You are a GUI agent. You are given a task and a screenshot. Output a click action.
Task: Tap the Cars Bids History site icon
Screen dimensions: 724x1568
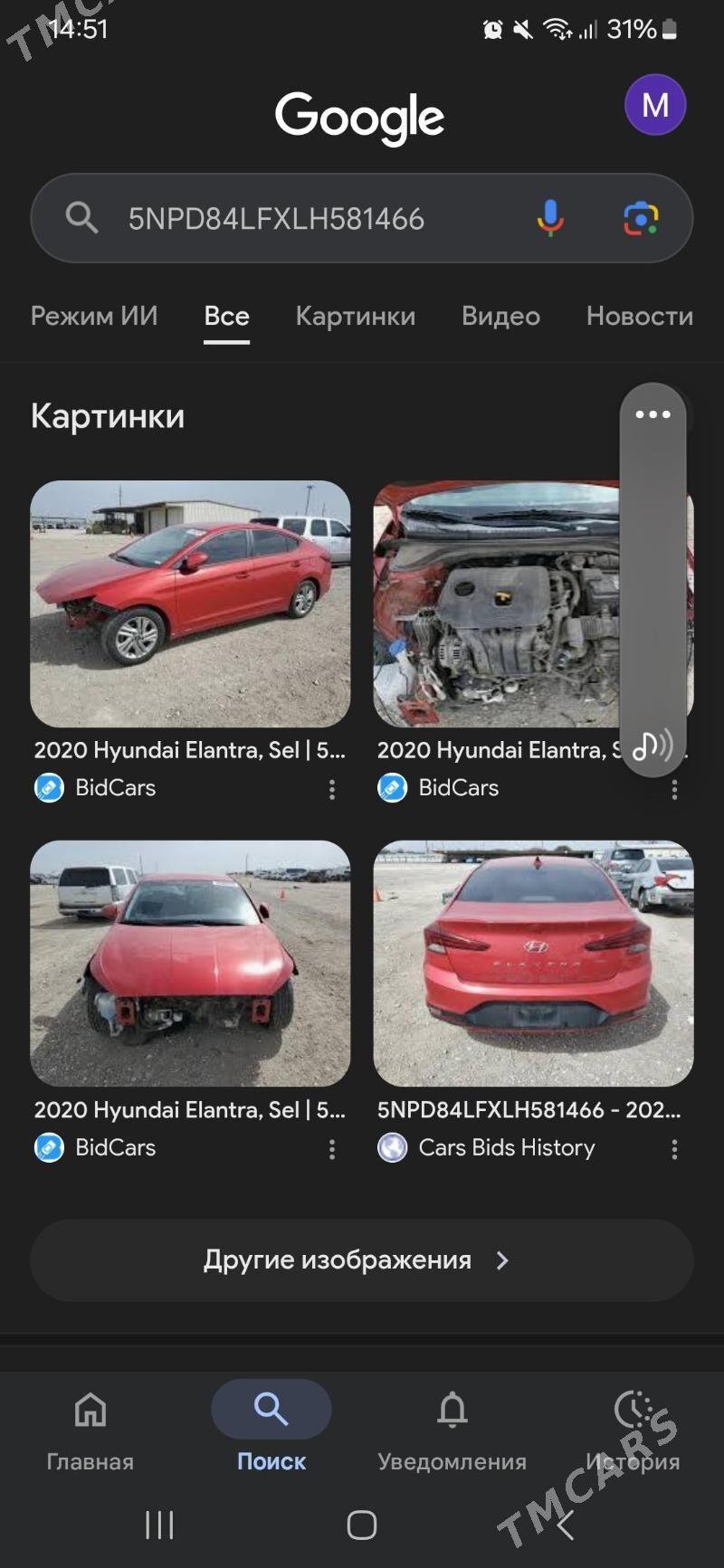[x=392, y=1147]
